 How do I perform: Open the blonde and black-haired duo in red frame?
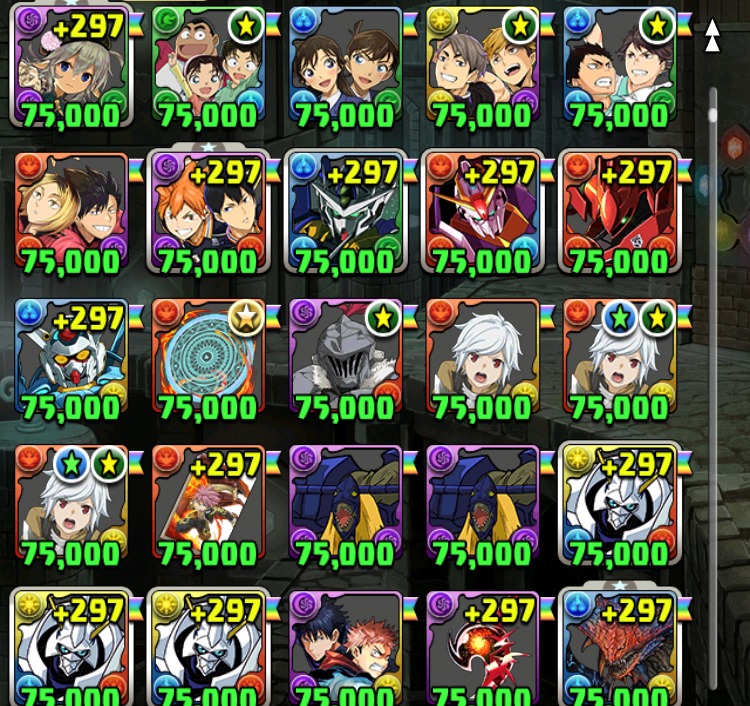tap(70, 214)
